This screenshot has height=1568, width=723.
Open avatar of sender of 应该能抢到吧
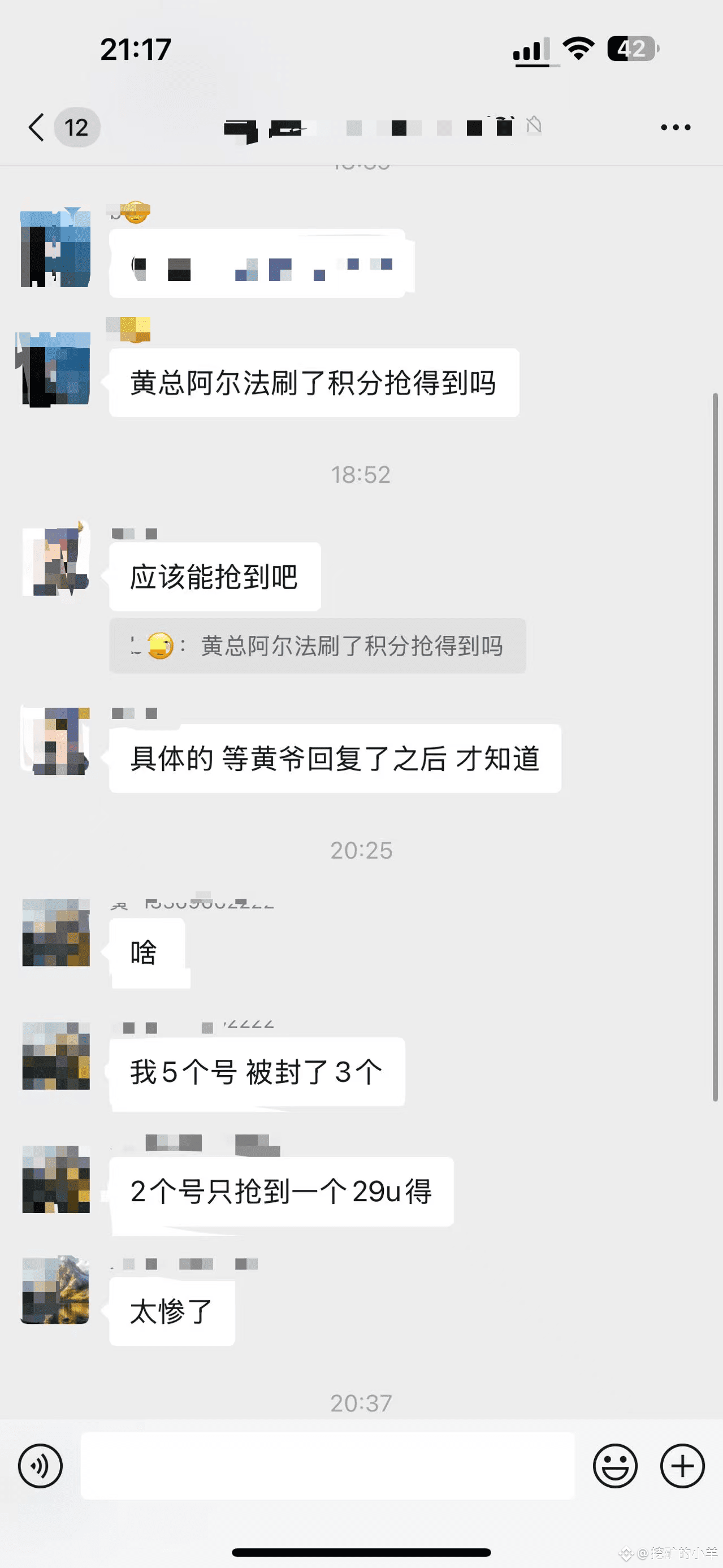[56, 561]
